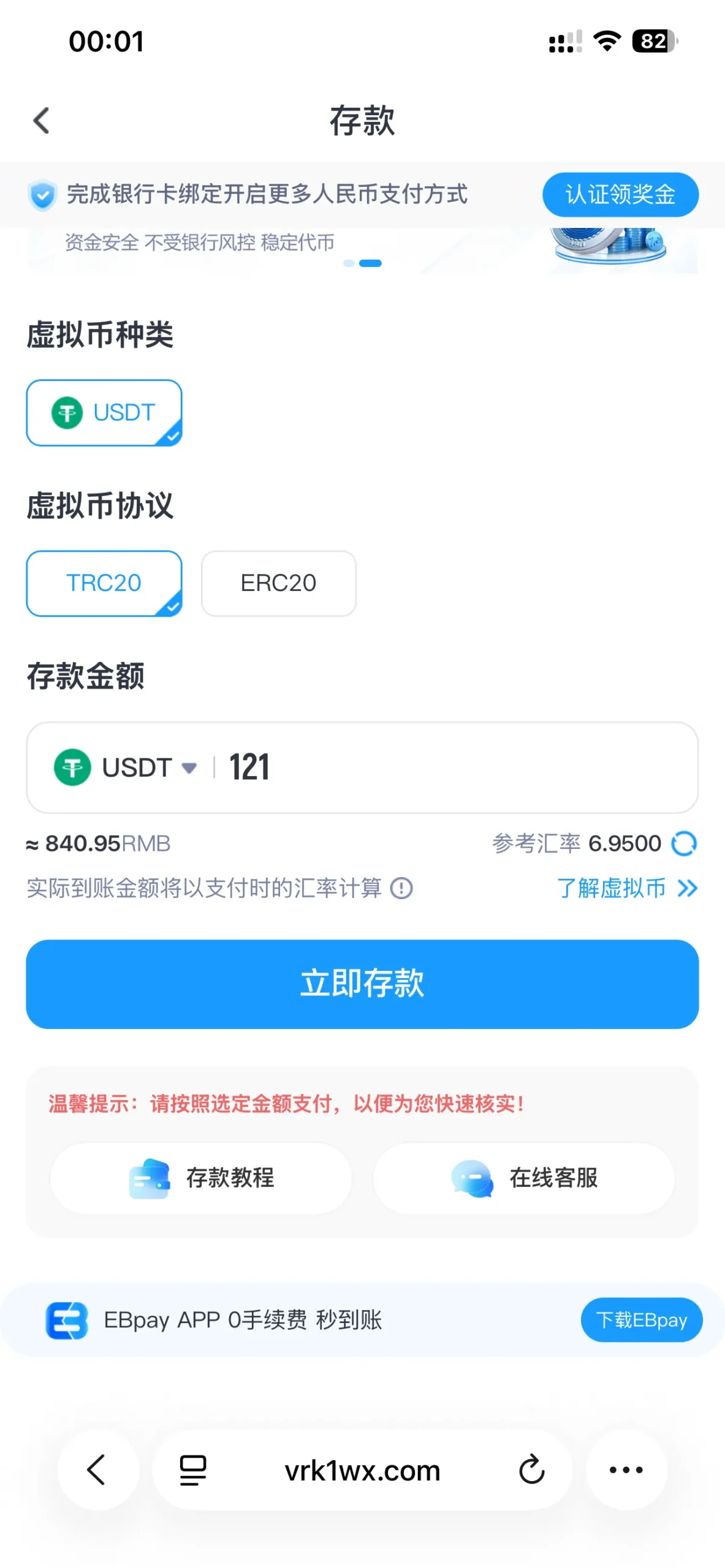Viewport: 725px width, 1568px height.
Task: Tap the 下载EBpay download button
Action: pyautogui.click(x=640, y=1320)
